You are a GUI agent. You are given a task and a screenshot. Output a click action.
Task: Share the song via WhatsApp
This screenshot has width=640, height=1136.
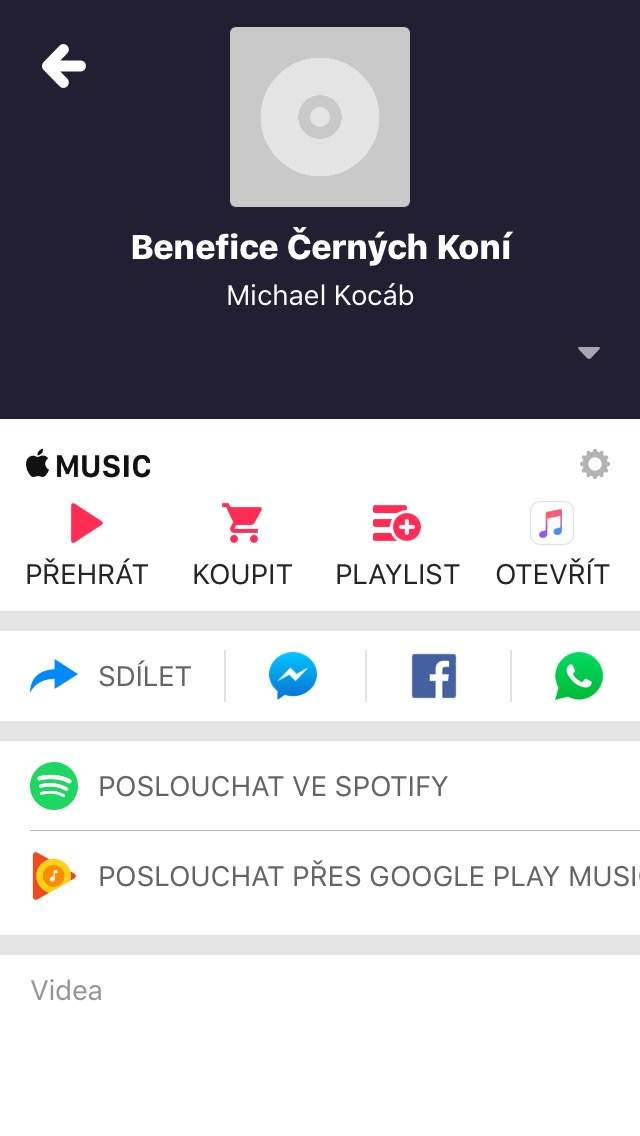point(578,676)
